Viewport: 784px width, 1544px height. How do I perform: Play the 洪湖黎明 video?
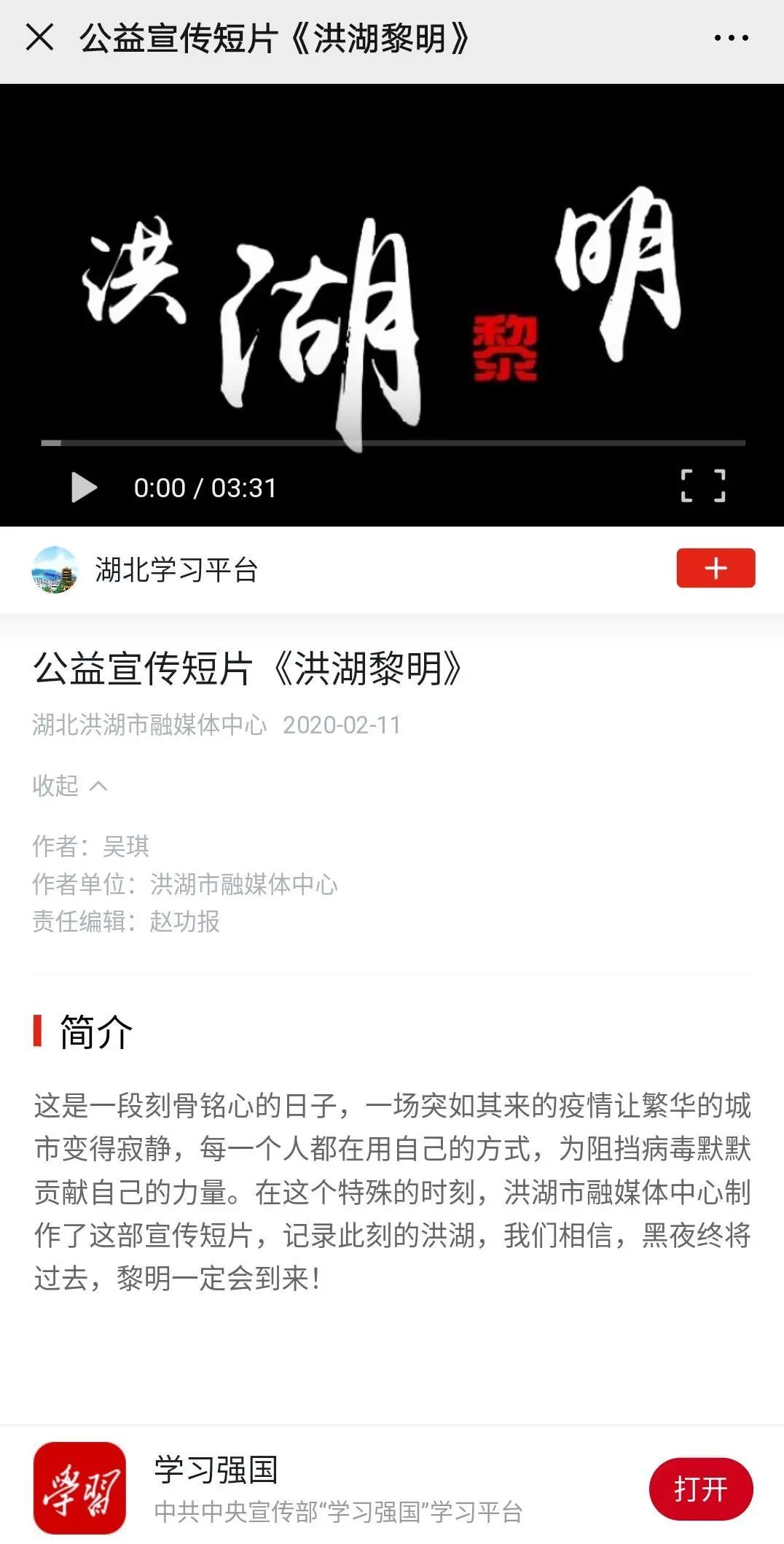coord(84,488)
